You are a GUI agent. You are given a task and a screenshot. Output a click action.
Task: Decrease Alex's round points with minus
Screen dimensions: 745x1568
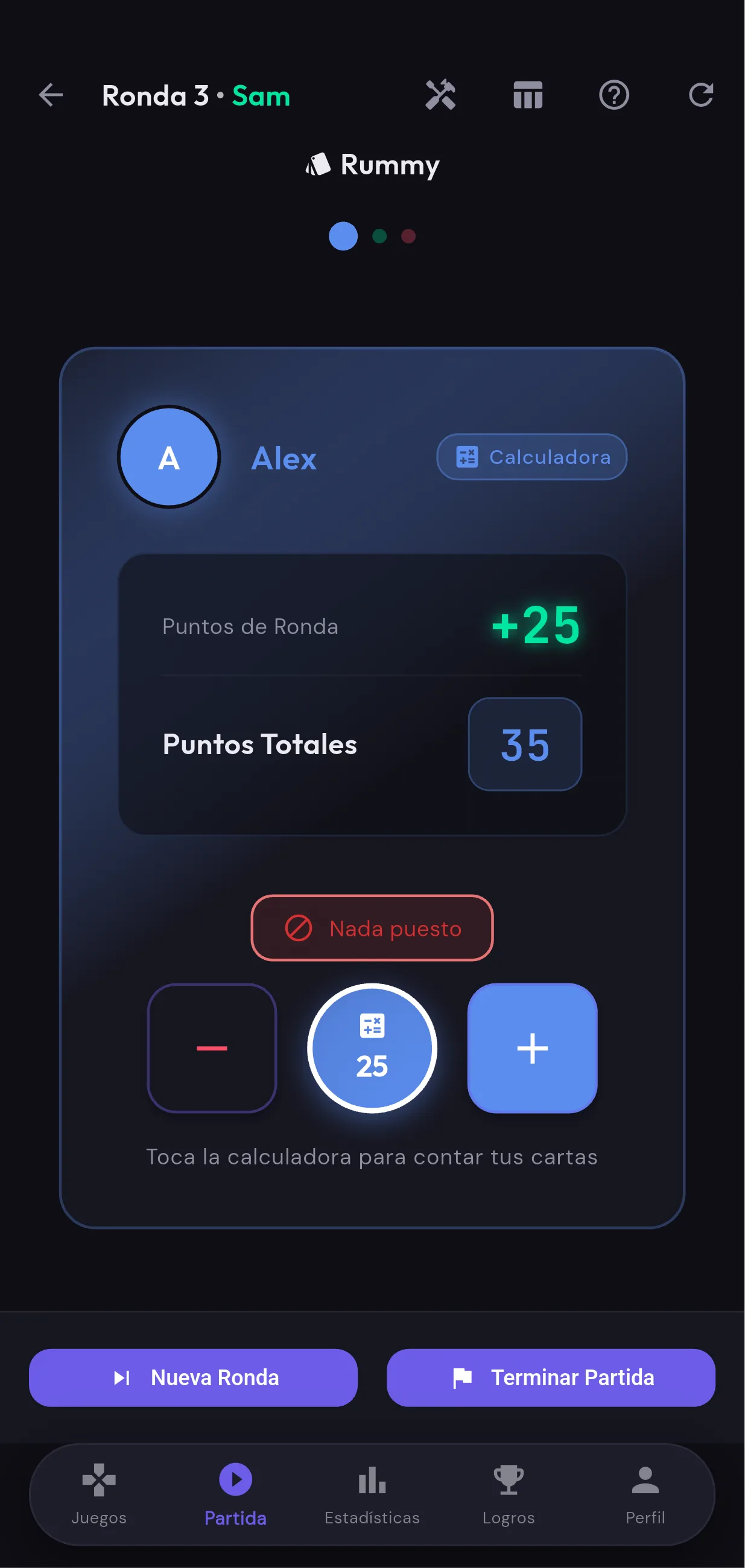[212, 1048]
